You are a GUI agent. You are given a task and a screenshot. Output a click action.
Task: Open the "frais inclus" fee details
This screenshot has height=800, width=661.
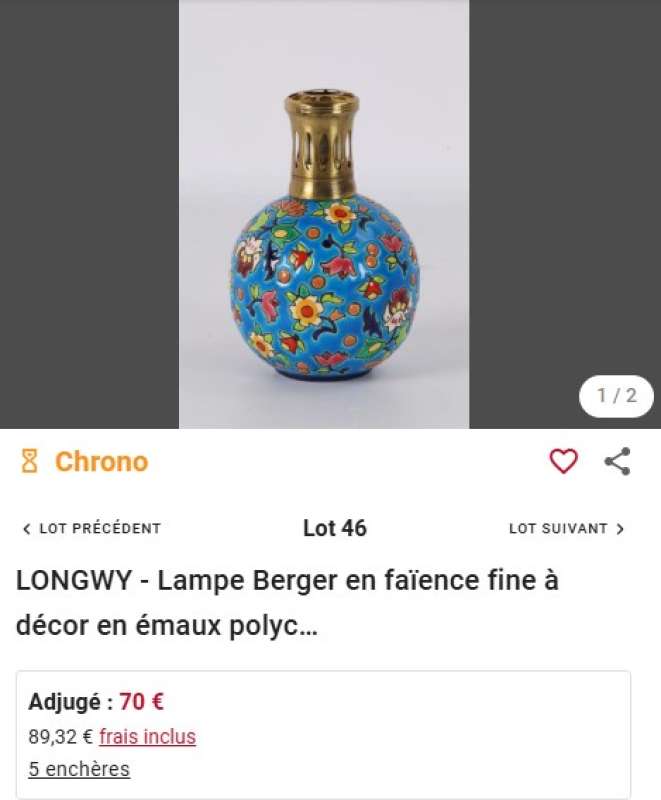[x=147, y=737]
